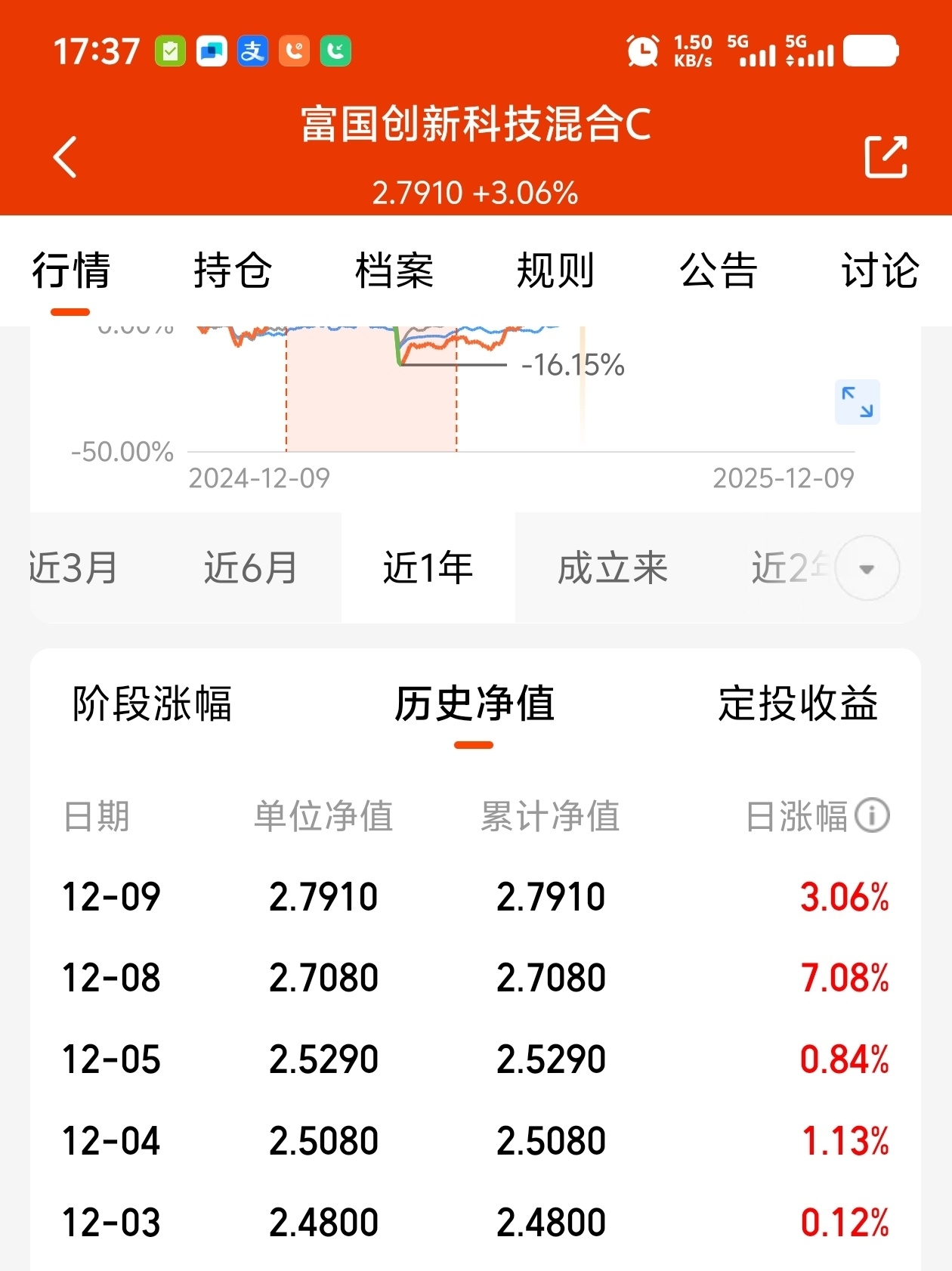Select the 近1年 time range
Image resolution: width=952 pixels, height=1271 pixels.
428,567
